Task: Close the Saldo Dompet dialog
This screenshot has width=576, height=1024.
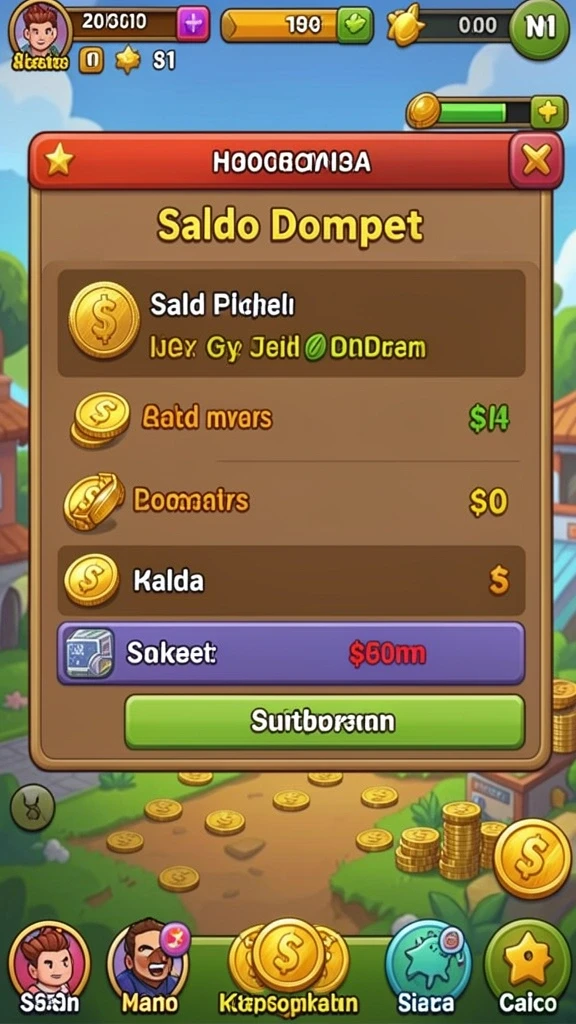Action: (x=536, y=160)
